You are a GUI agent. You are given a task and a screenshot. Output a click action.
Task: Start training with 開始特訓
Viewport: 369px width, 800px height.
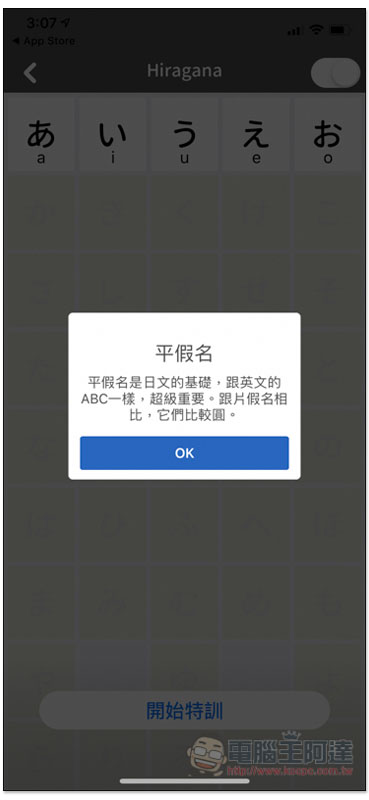coord(184,710)
